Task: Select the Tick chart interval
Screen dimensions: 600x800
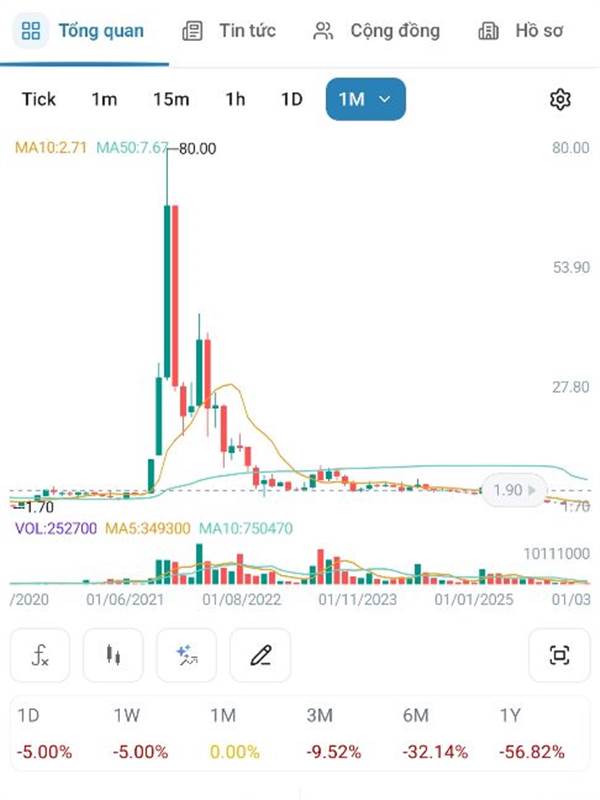Action: [39, 99]
